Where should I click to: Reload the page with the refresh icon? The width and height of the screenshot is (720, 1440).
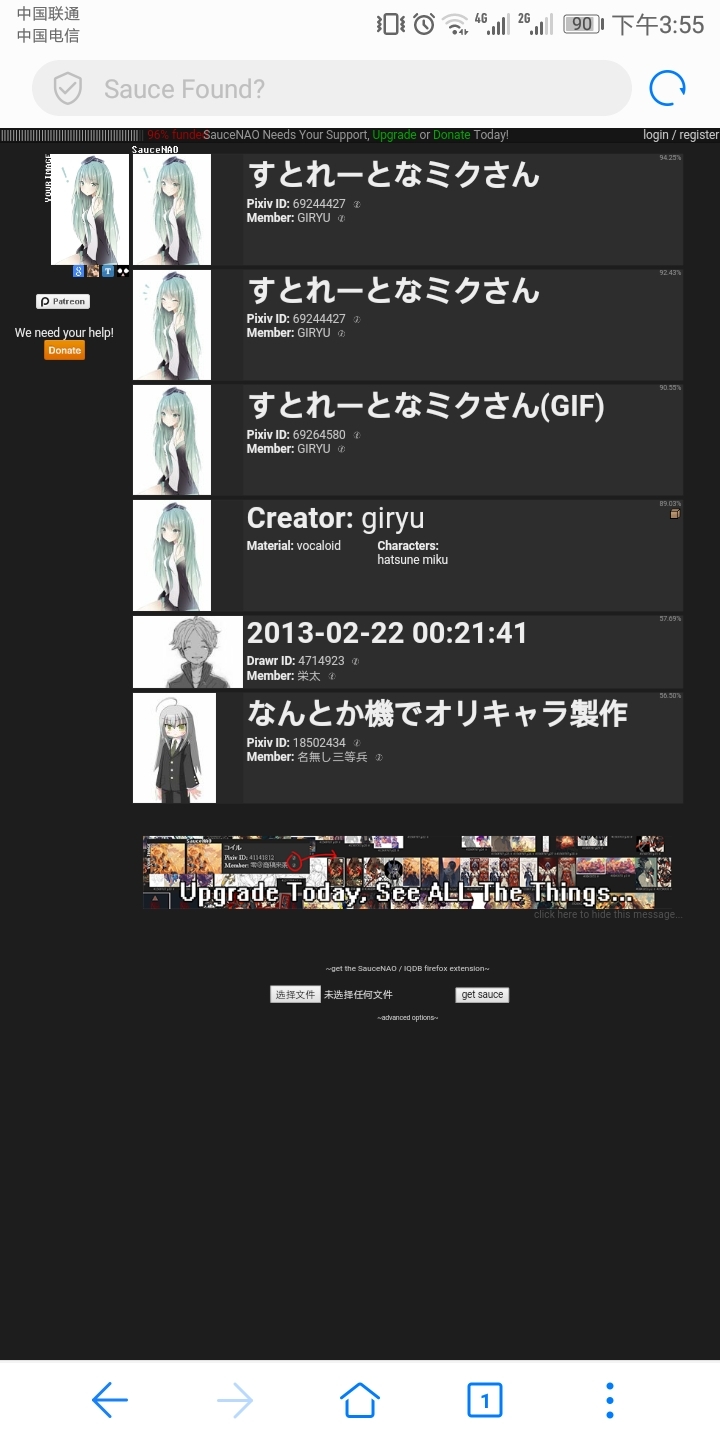pos(667,89)
